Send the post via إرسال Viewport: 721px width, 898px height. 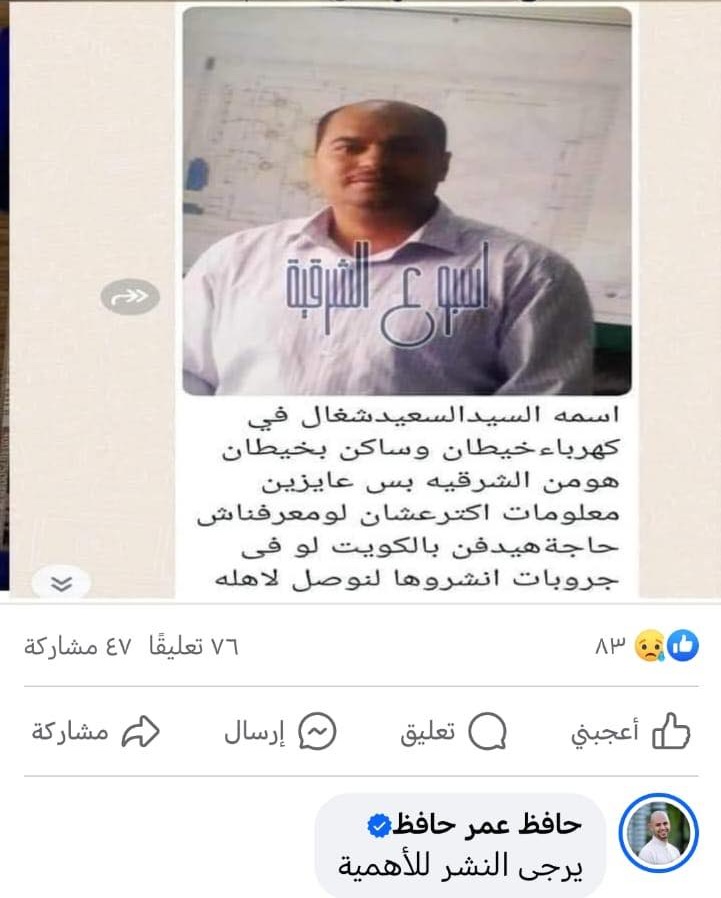(x=280, y=733)
